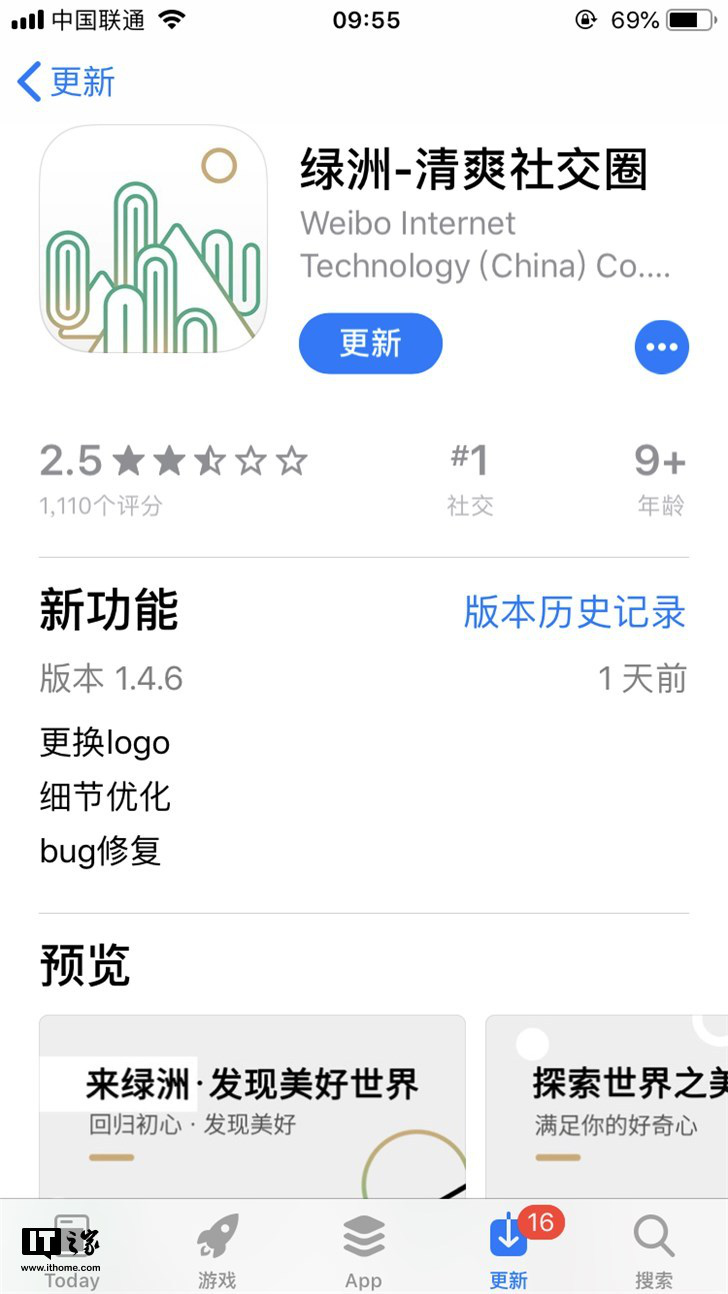Tap the blue 更新 button to update 绿洲

point(370,343)
